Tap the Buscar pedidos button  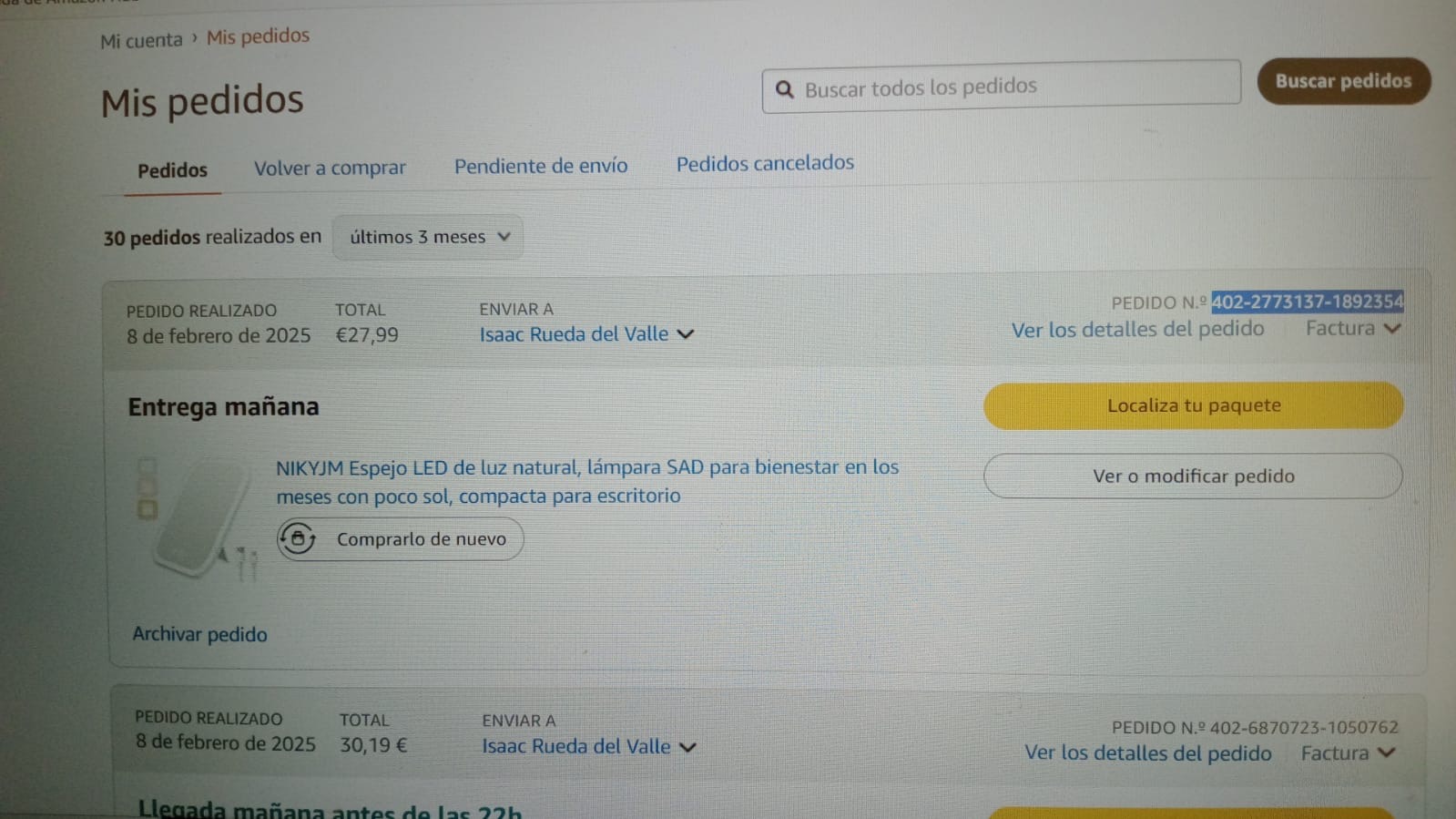[1343, 81]
